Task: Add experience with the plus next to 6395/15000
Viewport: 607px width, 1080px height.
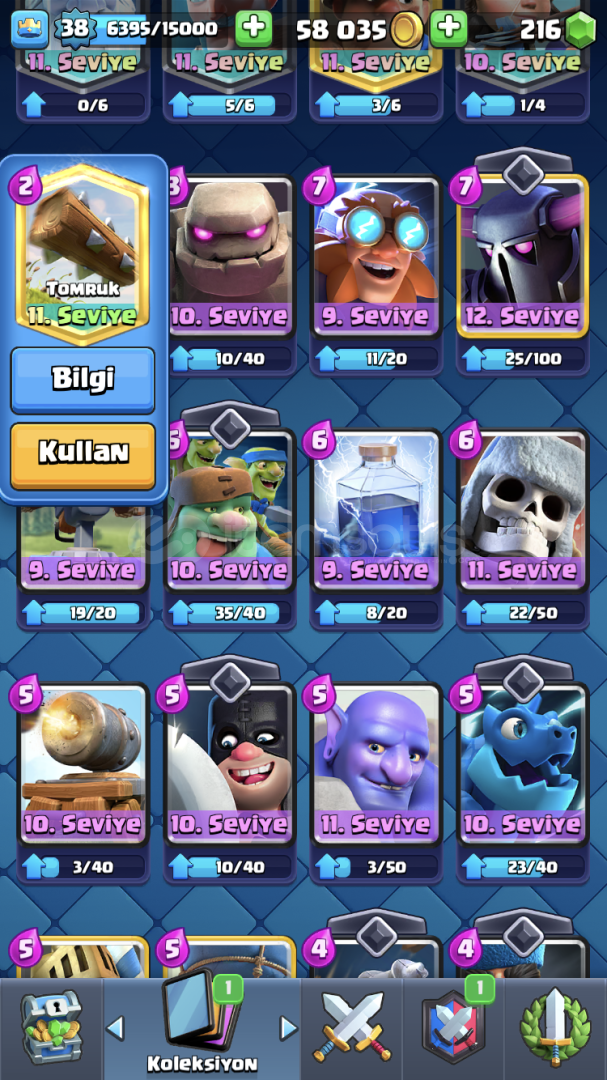Action: [x=254, y=28]
